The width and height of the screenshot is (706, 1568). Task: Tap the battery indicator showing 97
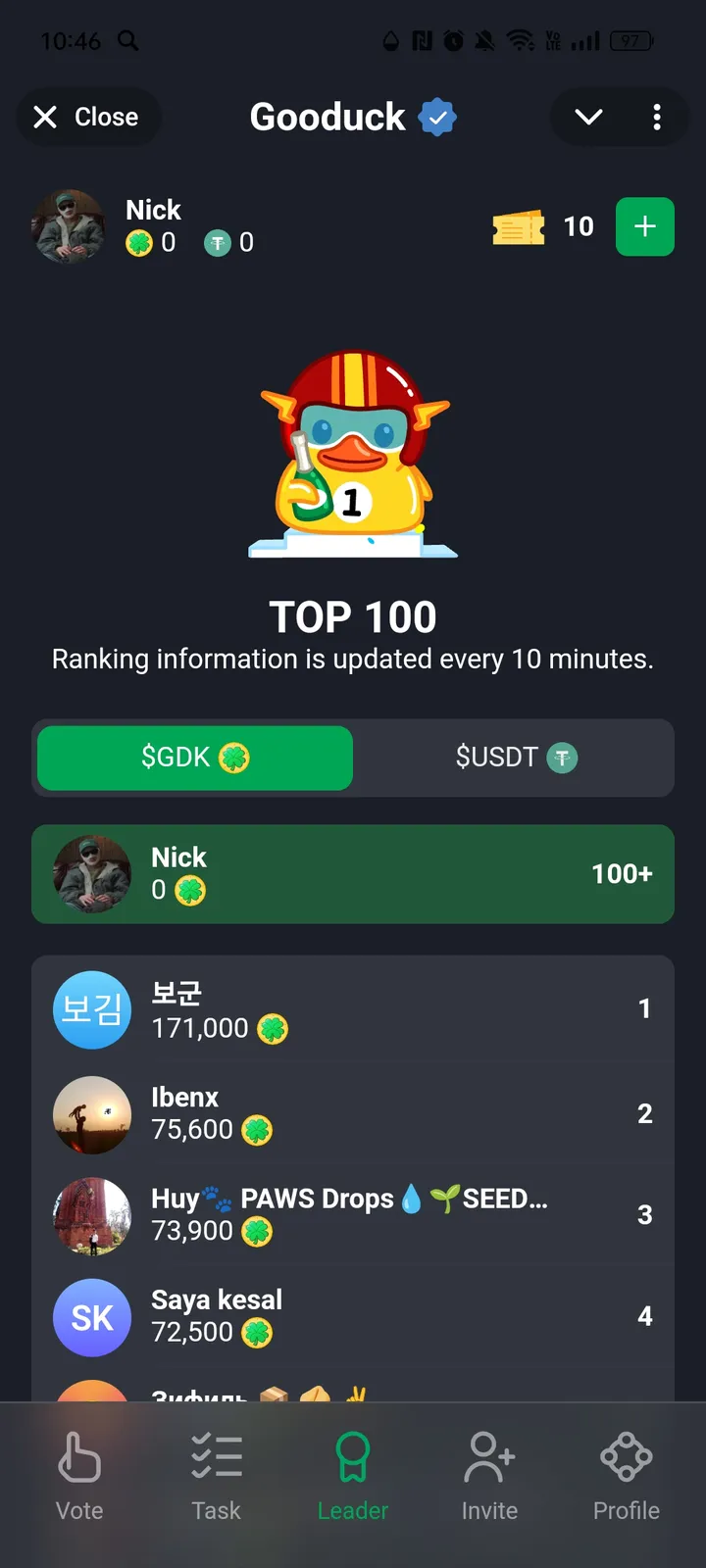(x=632, y=40)
